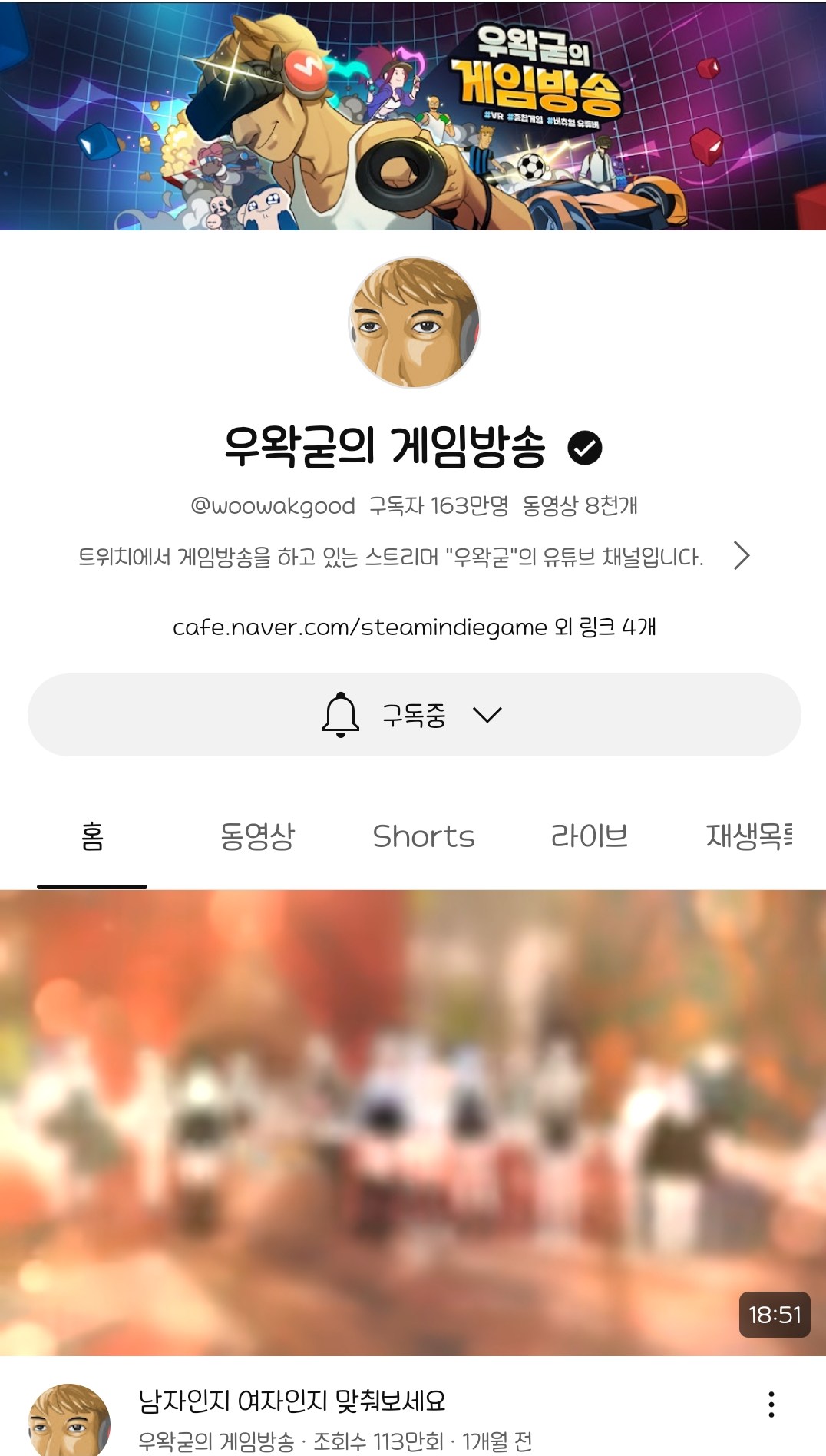Expand the channel description with the chevron
Screen dimensions: 826x1456
(x=741, y=555)
